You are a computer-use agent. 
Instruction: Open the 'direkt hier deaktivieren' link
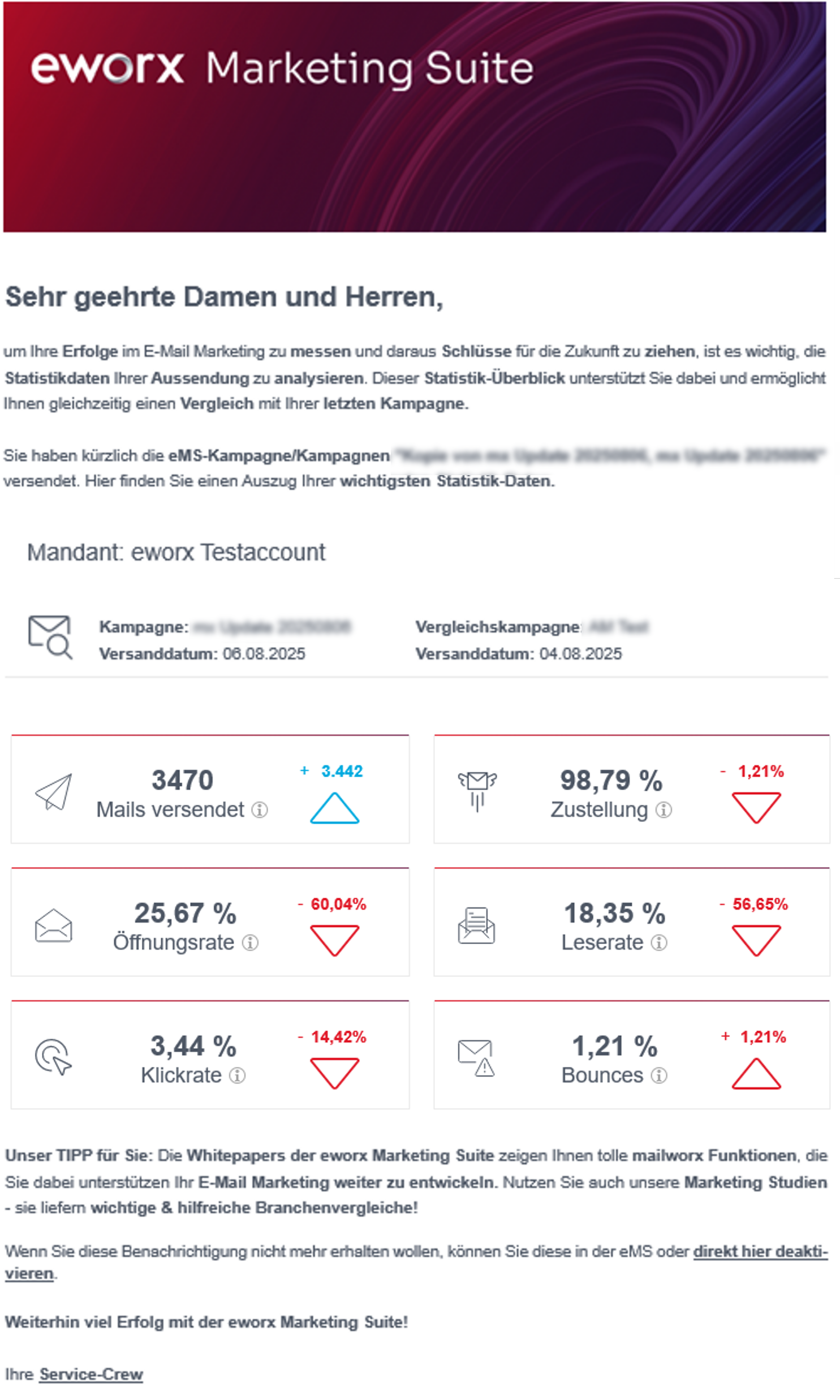760,1252
